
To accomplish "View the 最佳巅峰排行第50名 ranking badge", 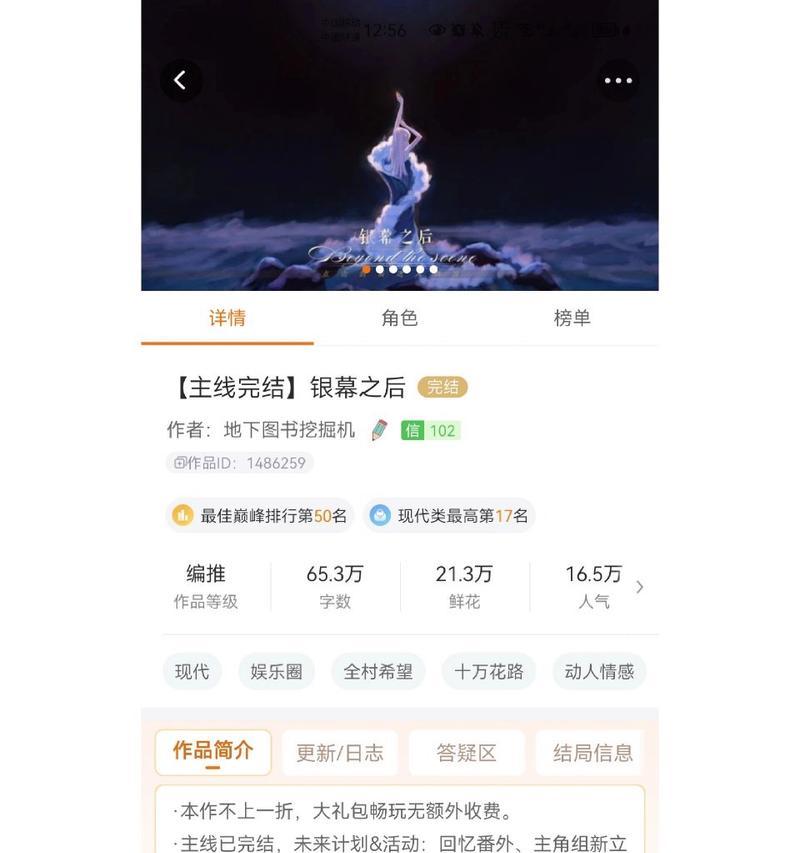I will pyautogui.click(x=260, y=516).
